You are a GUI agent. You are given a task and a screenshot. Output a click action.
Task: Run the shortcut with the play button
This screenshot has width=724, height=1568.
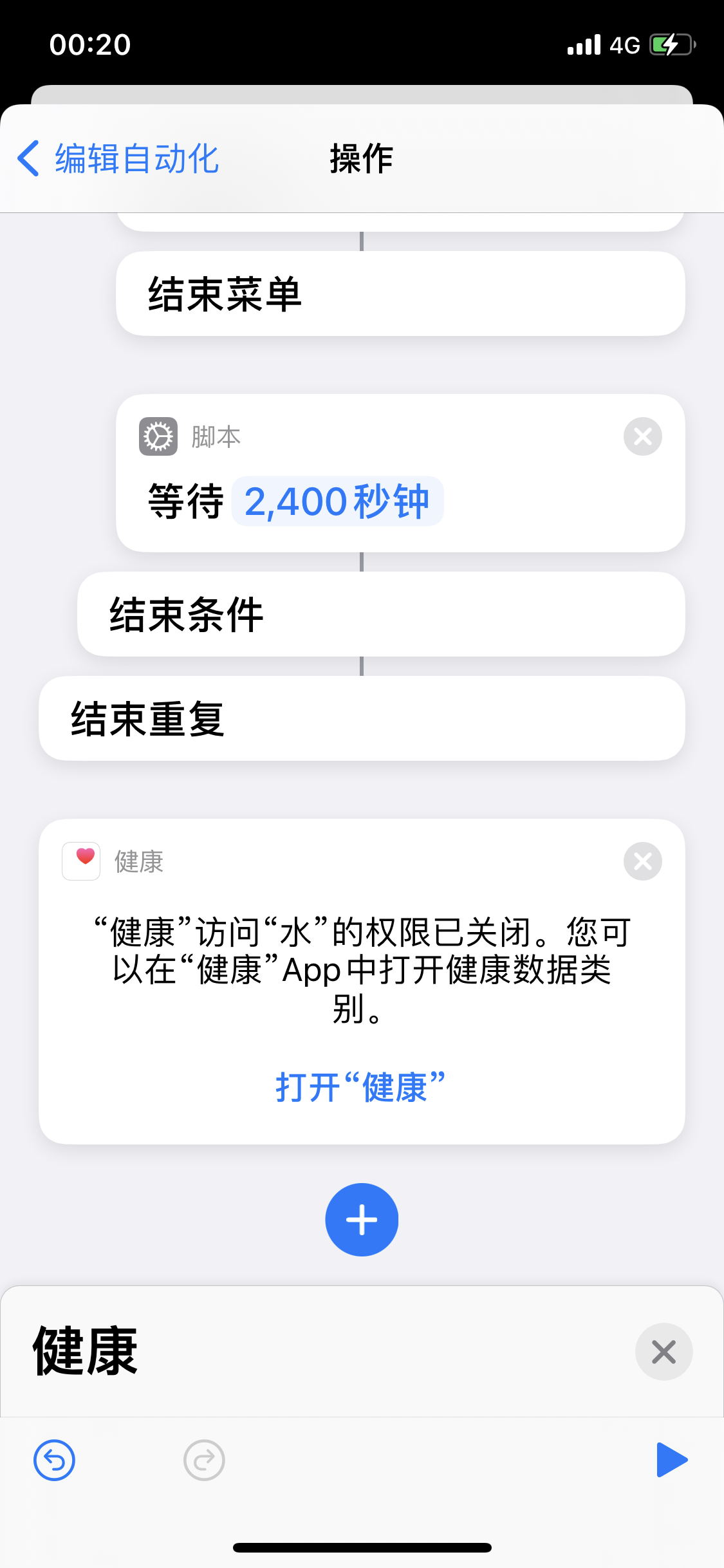pyautogui.click(x=671, y=1460)
